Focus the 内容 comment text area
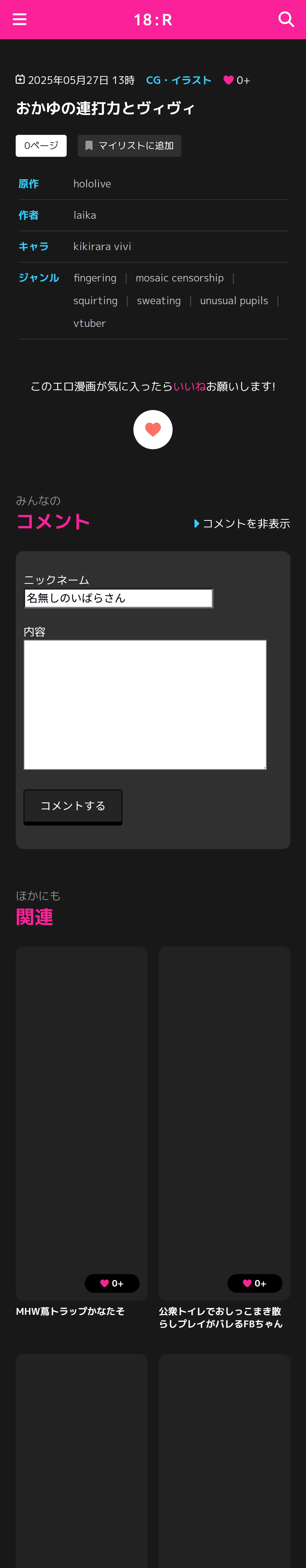 145,705
